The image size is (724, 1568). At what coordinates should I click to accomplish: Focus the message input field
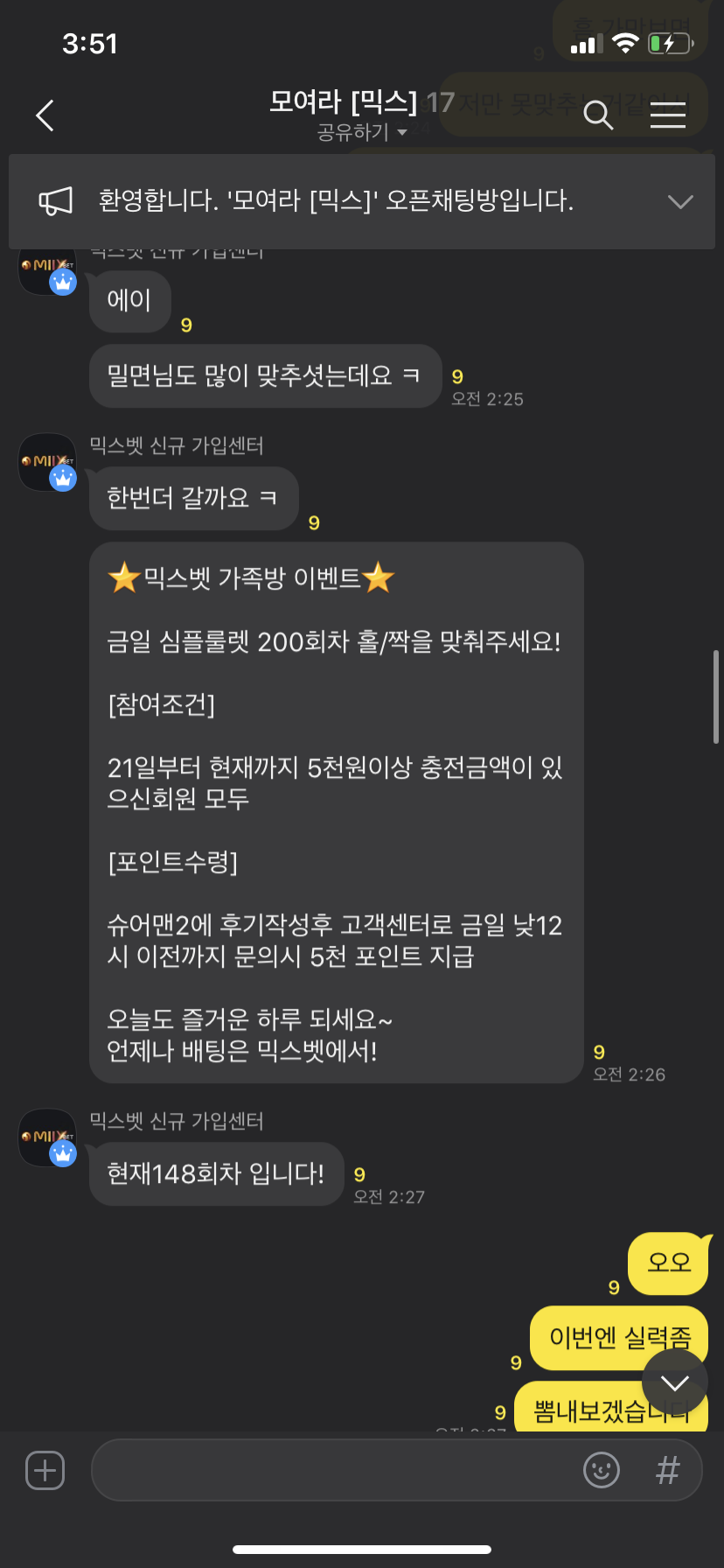pos(332,1470)
